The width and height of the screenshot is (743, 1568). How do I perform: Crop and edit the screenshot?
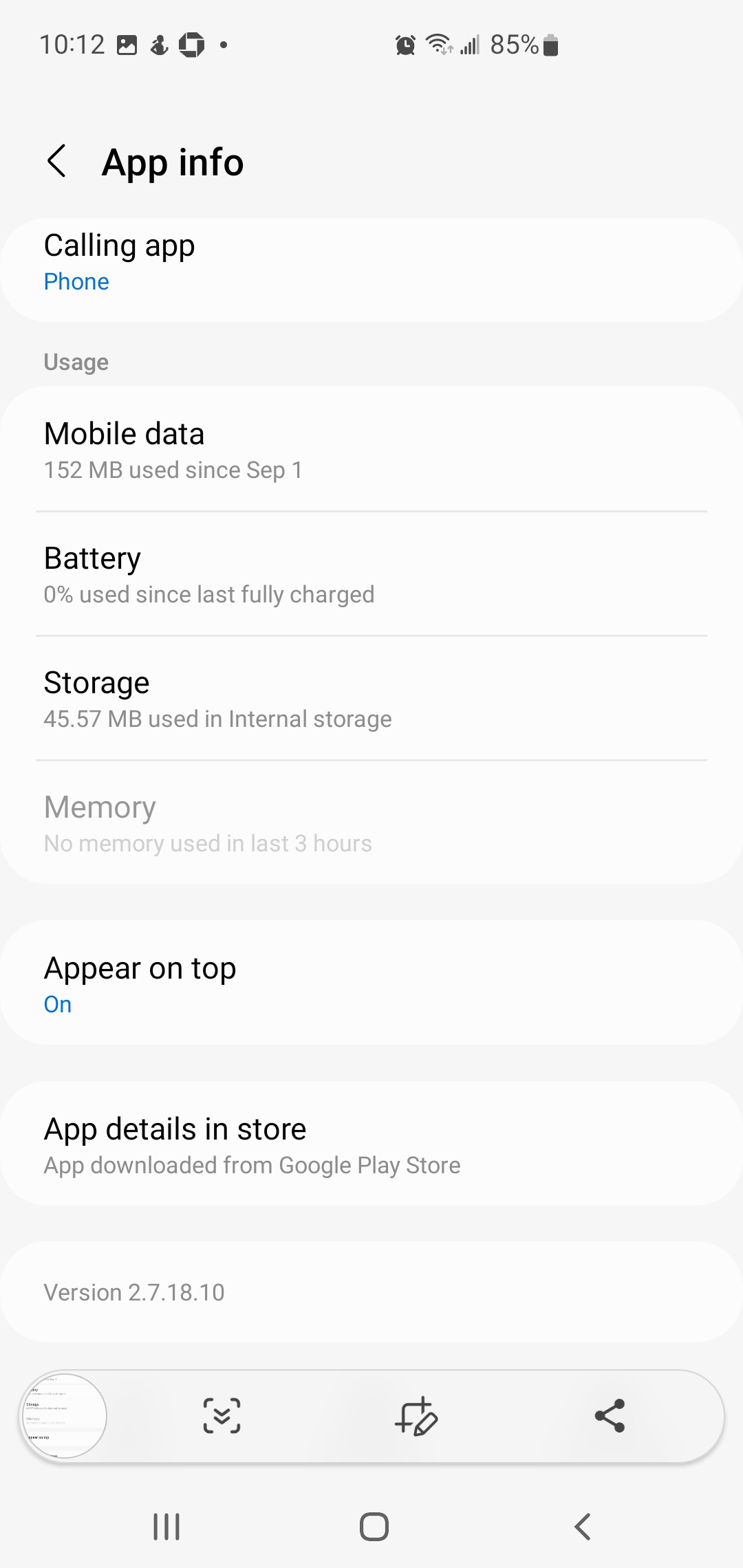pos(416,1416)
